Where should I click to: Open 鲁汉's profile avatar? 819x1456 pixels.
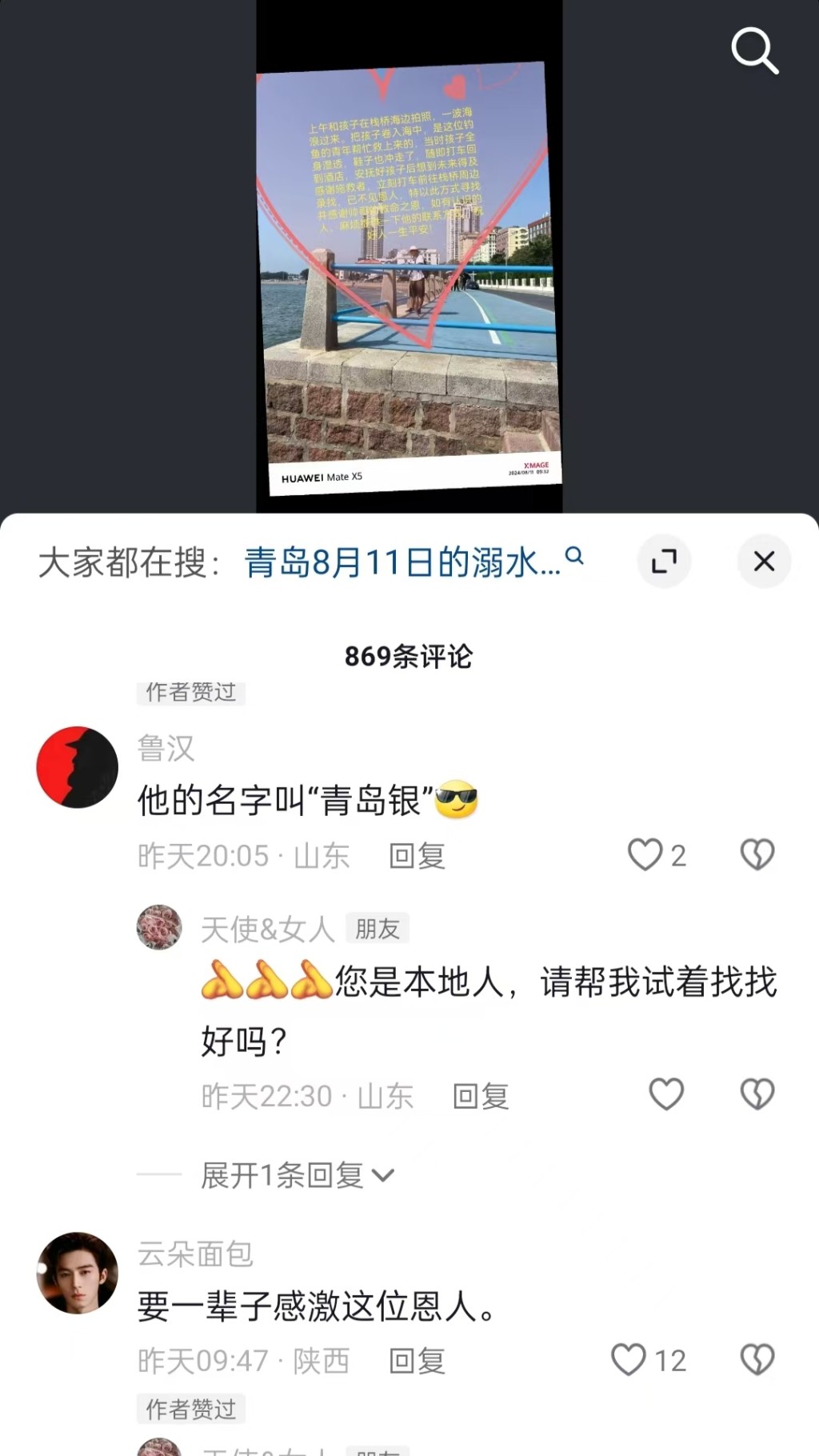78,767
